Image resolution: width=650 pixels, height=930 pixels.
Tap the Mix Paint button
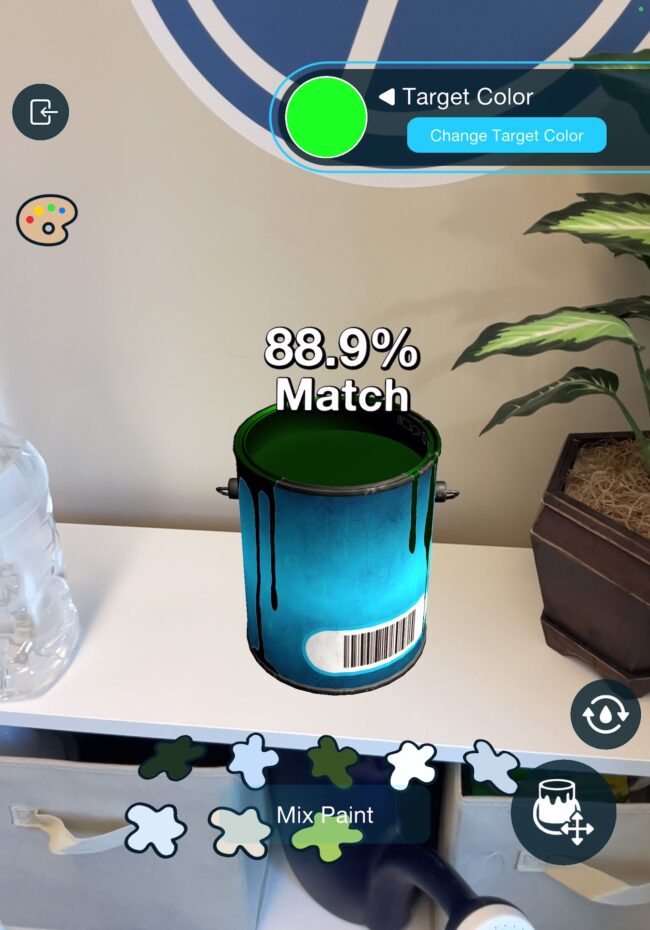pos(325,815)
